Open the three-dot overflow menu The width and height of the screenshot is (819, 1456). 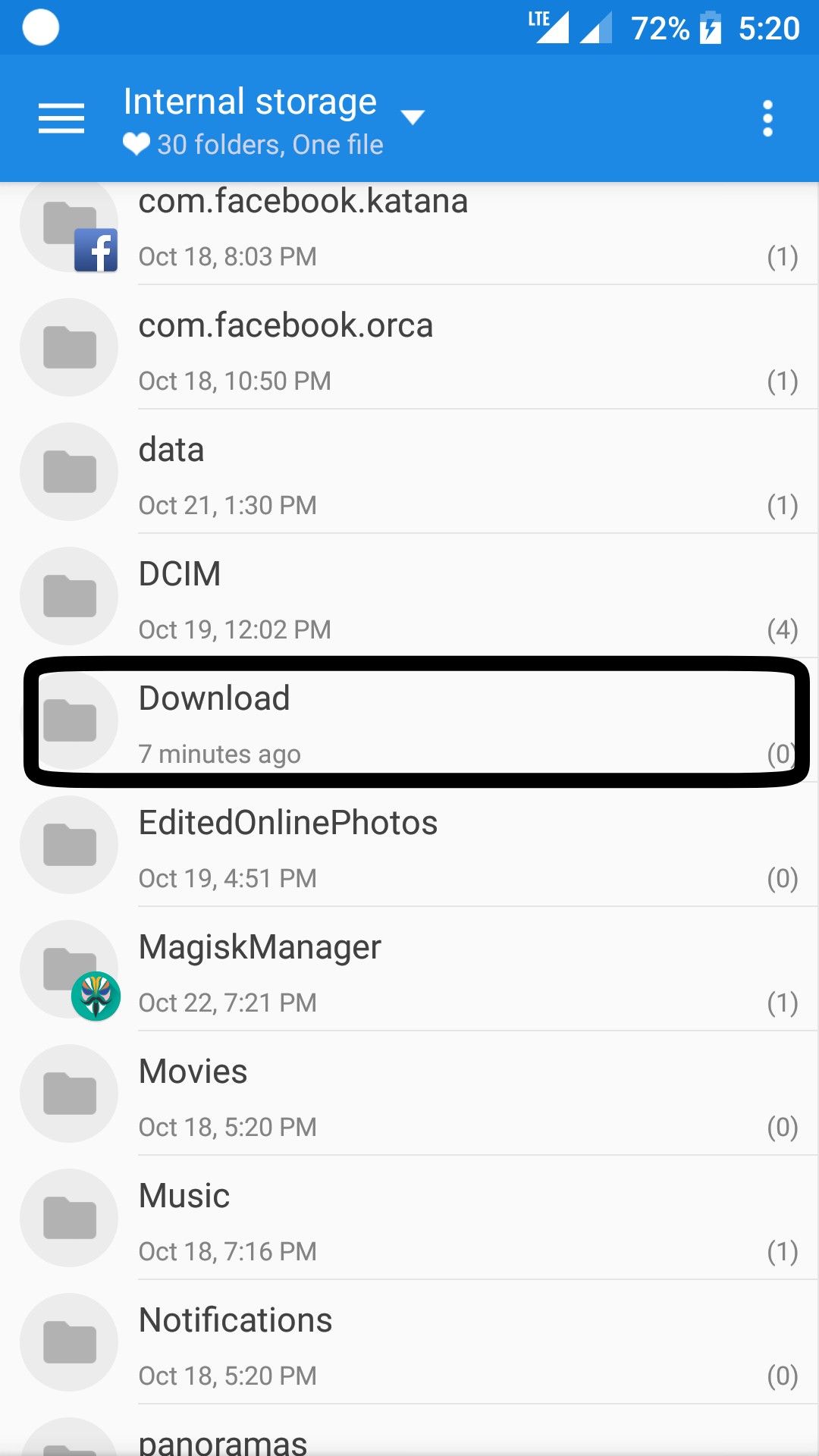pos(767,118)
